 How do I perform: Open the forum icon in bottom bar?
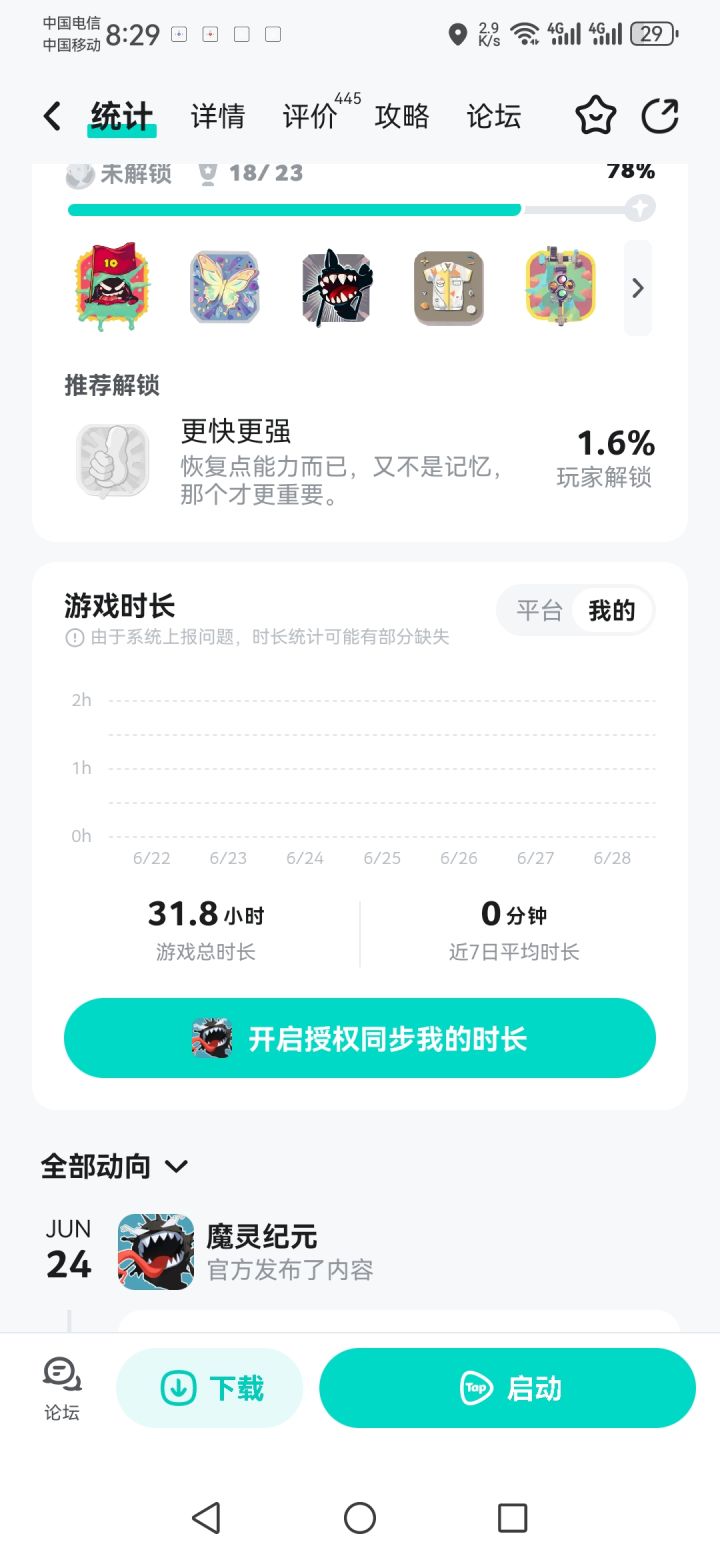(x=62, y=1388)
